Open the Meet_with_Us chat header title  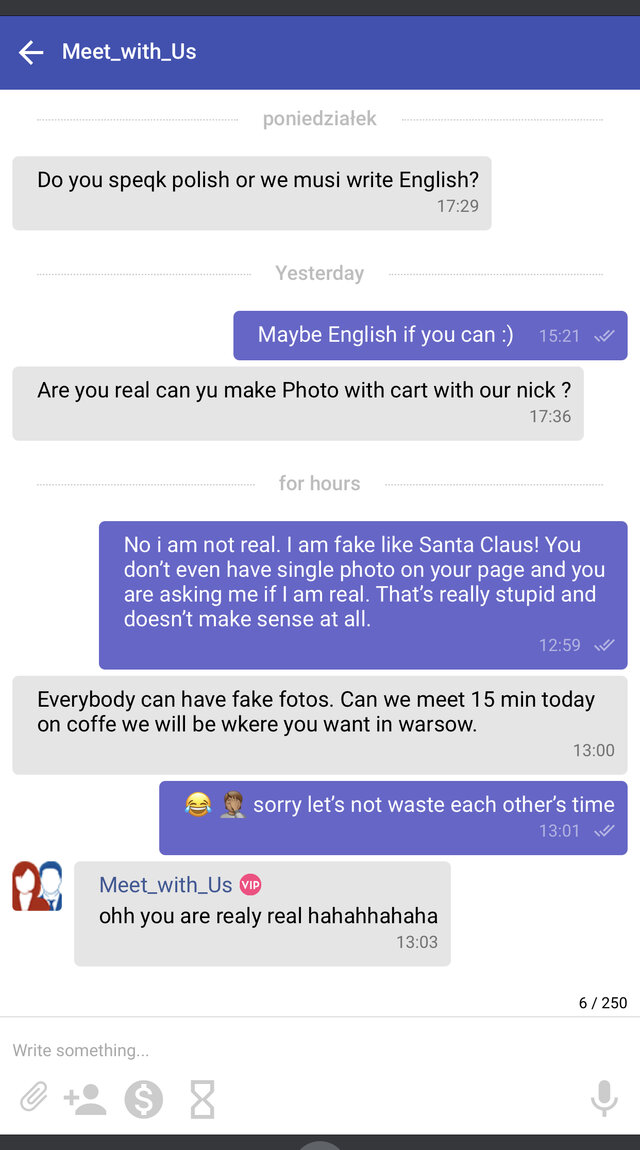click(129, 52)
